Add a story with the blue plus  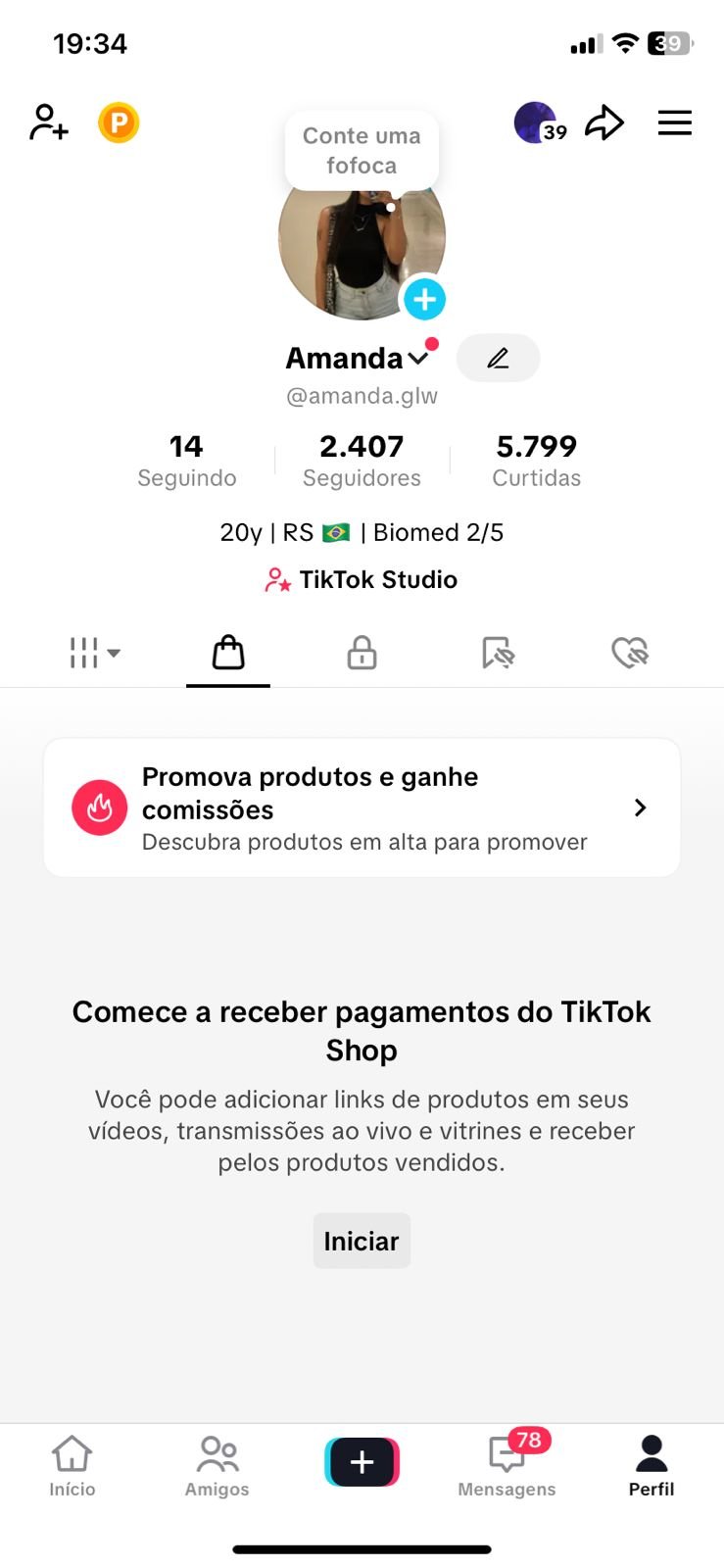tap(424, 299)
